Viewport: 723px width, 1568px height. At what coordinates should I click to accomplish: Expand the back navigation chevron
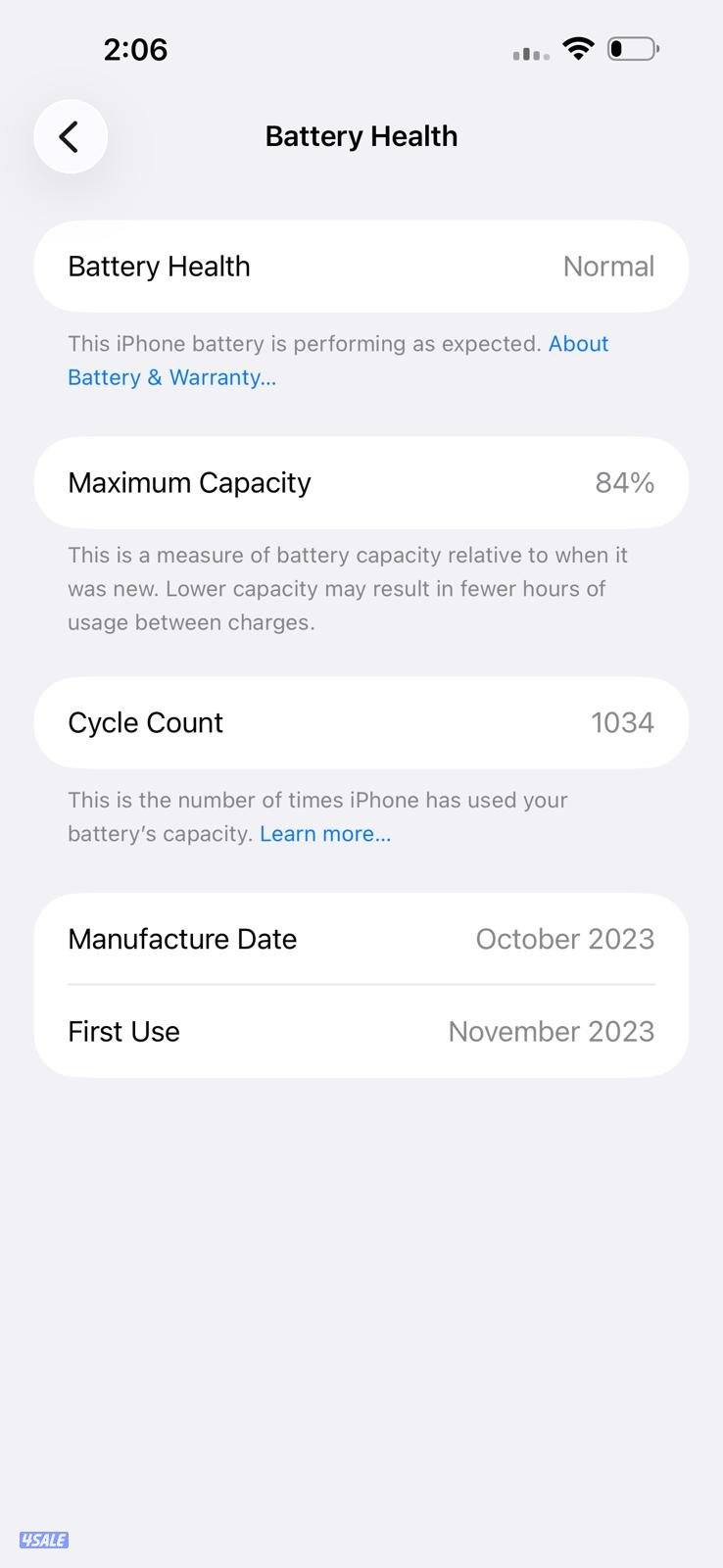point(70,136)
